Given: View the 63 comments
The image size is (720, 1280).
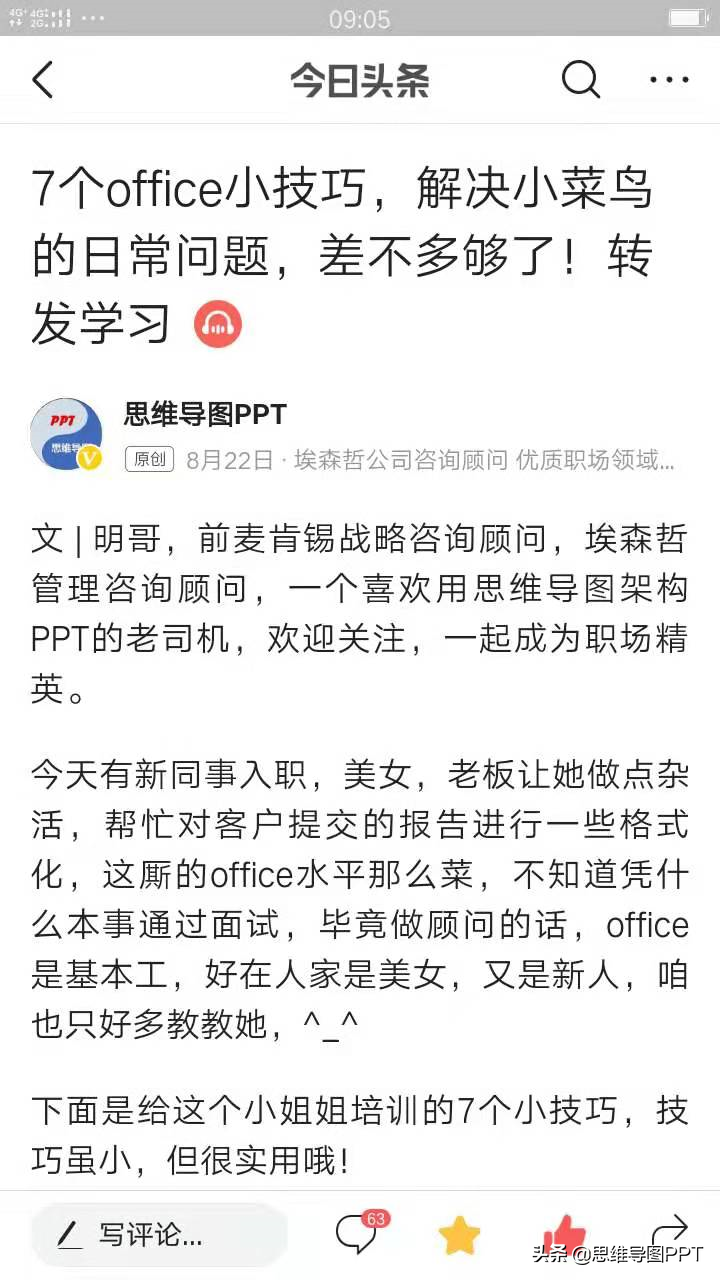Looking at the screenshot, I should coord(357,1234).
